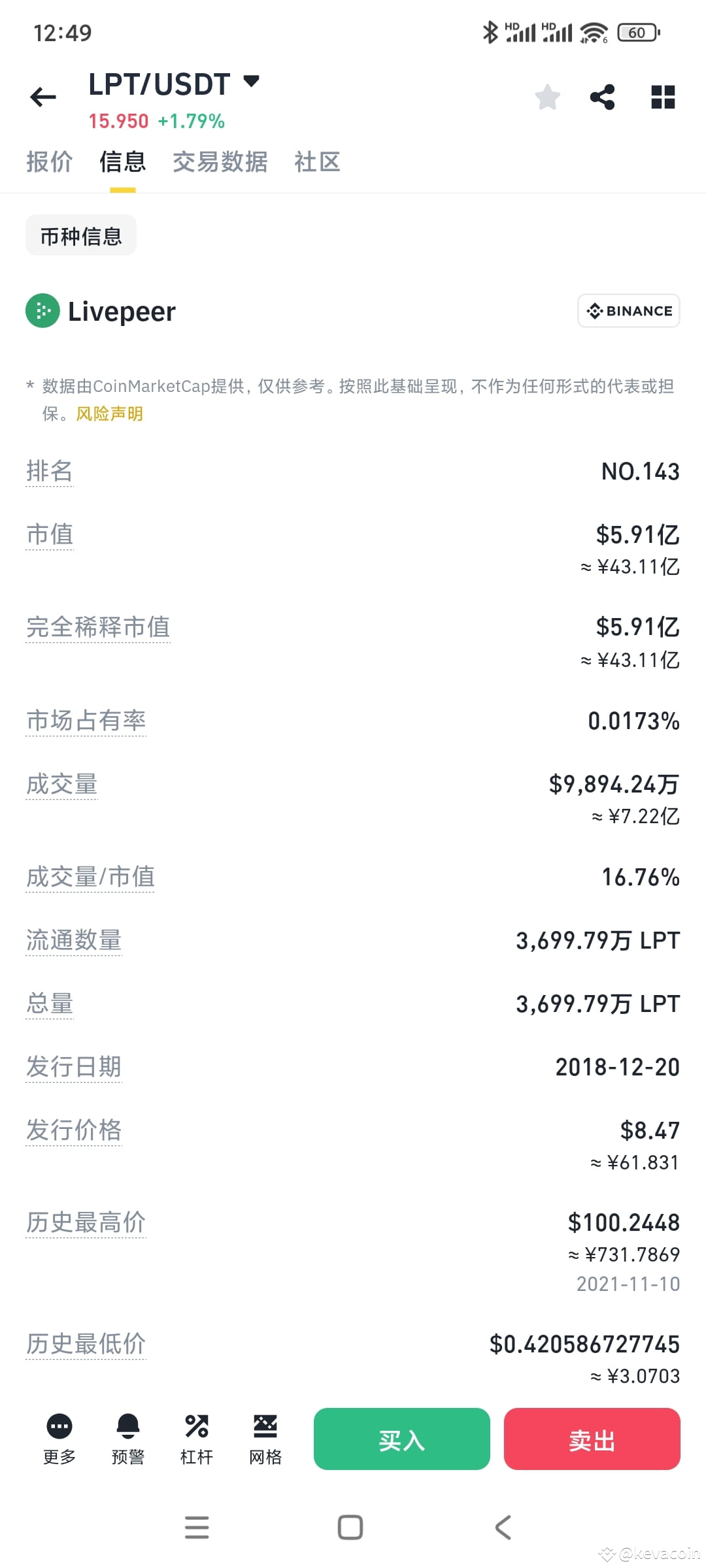
Task: Set a price alert via 预警 icon
Action: (127, 1441)
